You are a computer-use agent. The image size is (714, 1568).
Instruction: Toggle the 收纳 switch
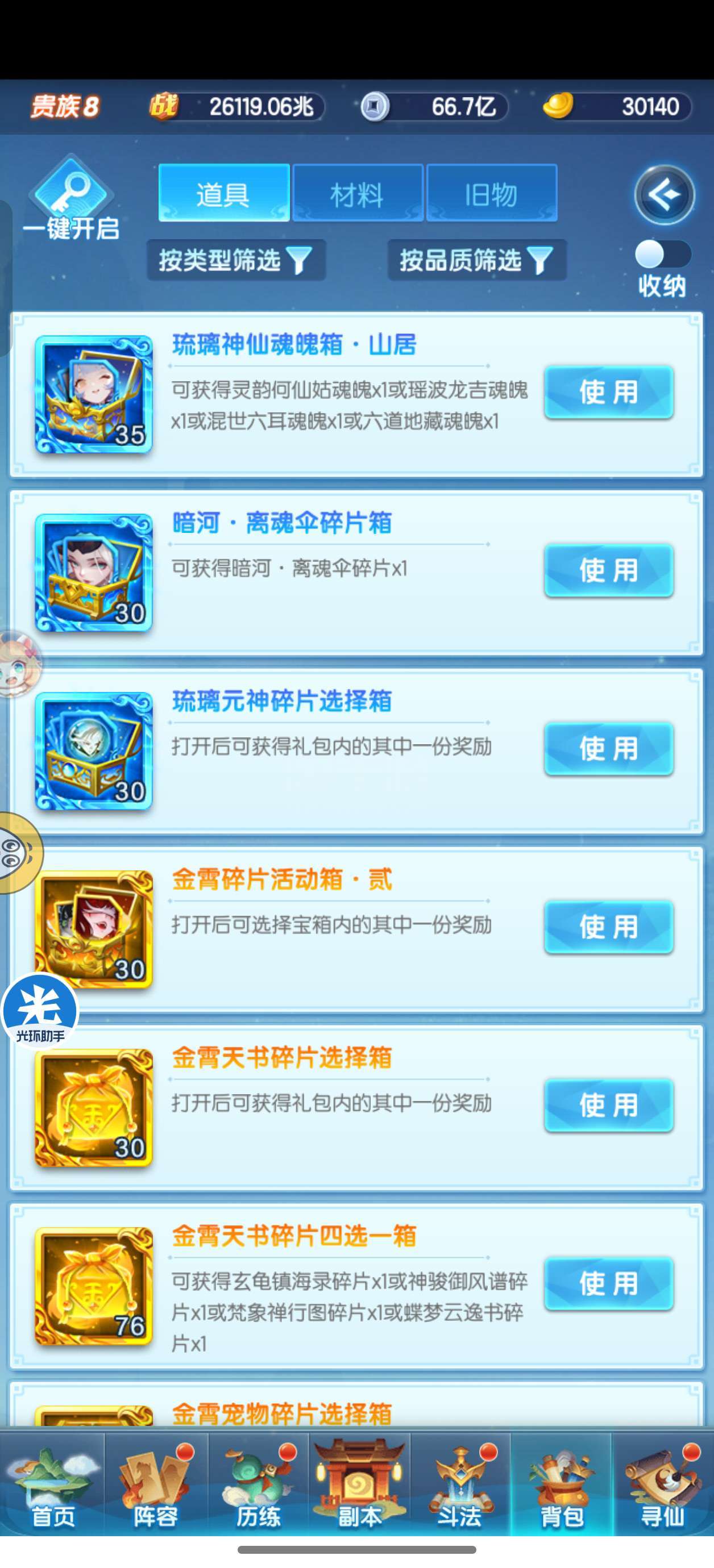pyautogui.click(x=663, y=254)
